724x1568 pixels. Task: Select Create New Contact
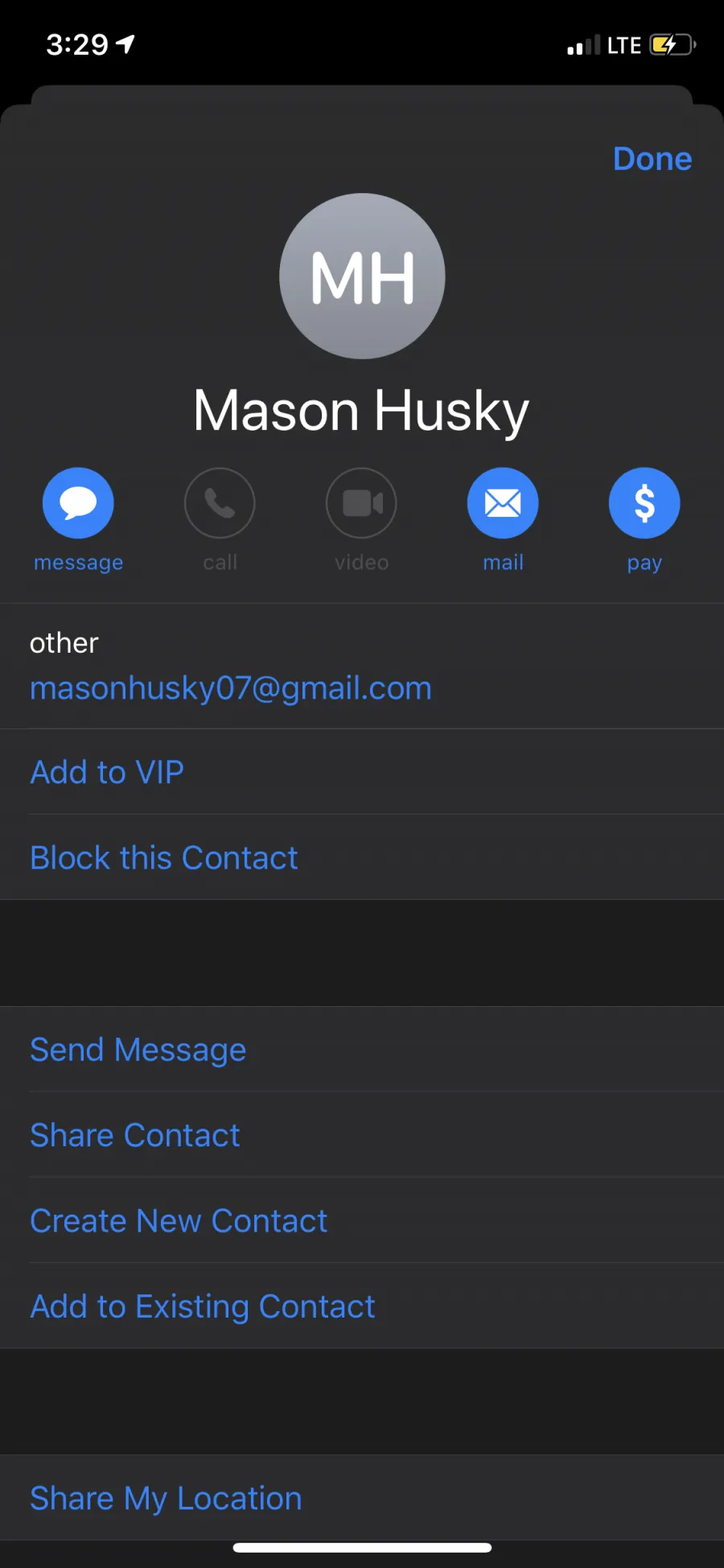pyautogui.click(x=362, y=1220)
